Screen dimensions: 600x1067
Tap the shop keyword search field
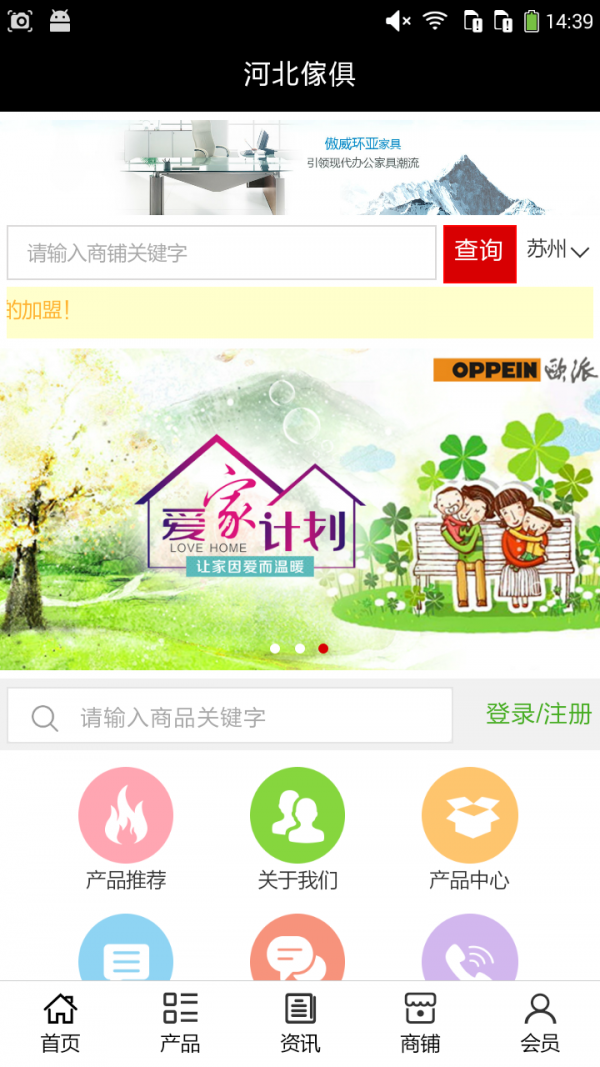click(x=221, y=253)
